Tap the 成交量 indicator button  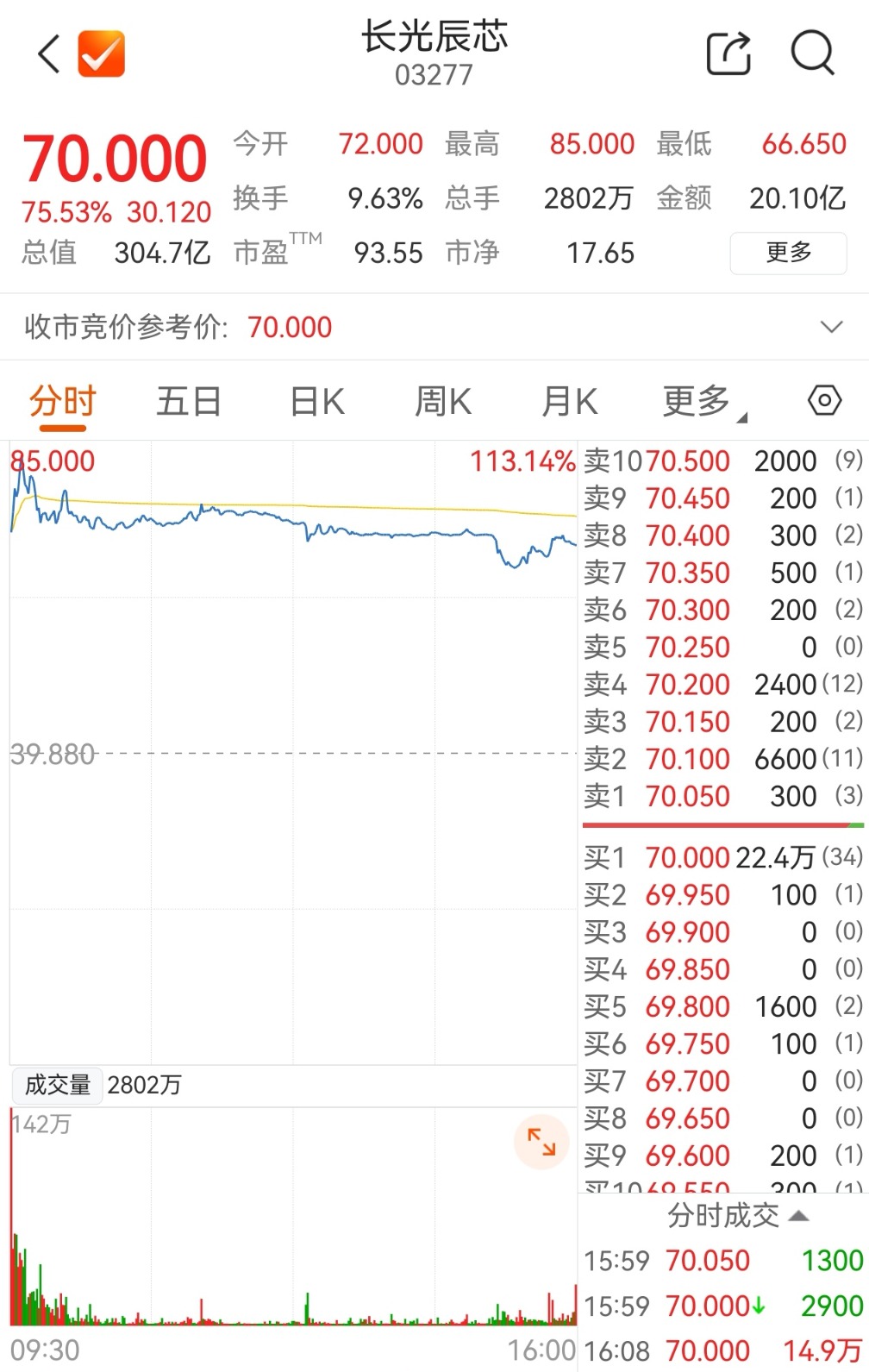(x=58, y=1085)
